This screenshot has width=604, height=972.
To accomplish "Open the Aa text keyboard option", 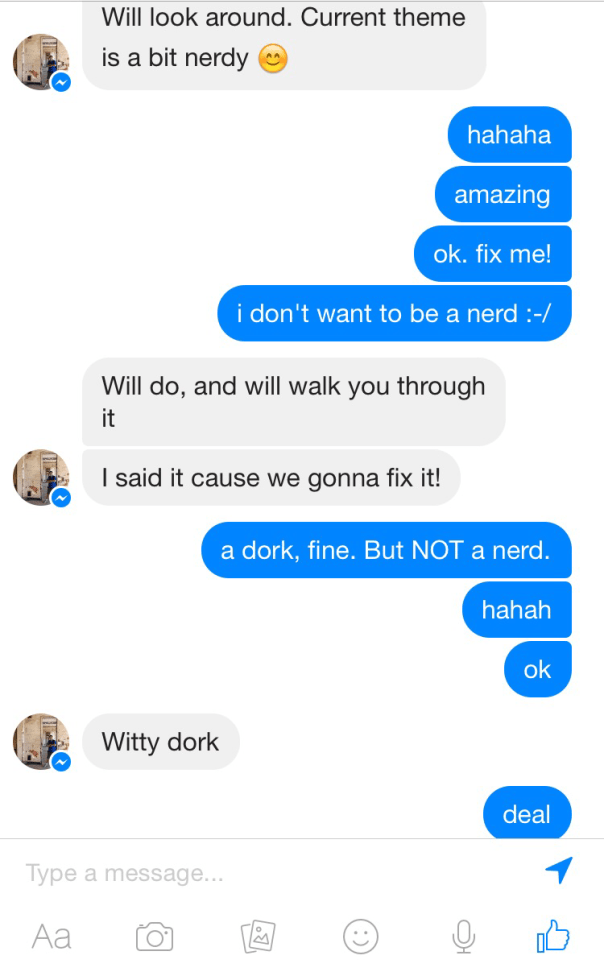I will [51, 937].
